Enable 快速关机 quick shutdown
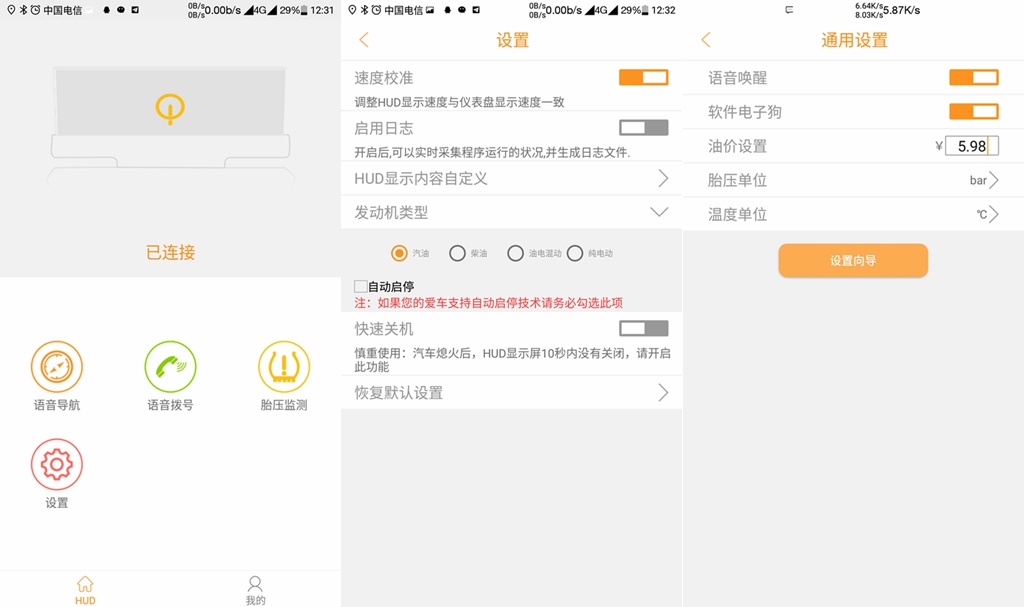1024x607 pixels. pos(643,328)
